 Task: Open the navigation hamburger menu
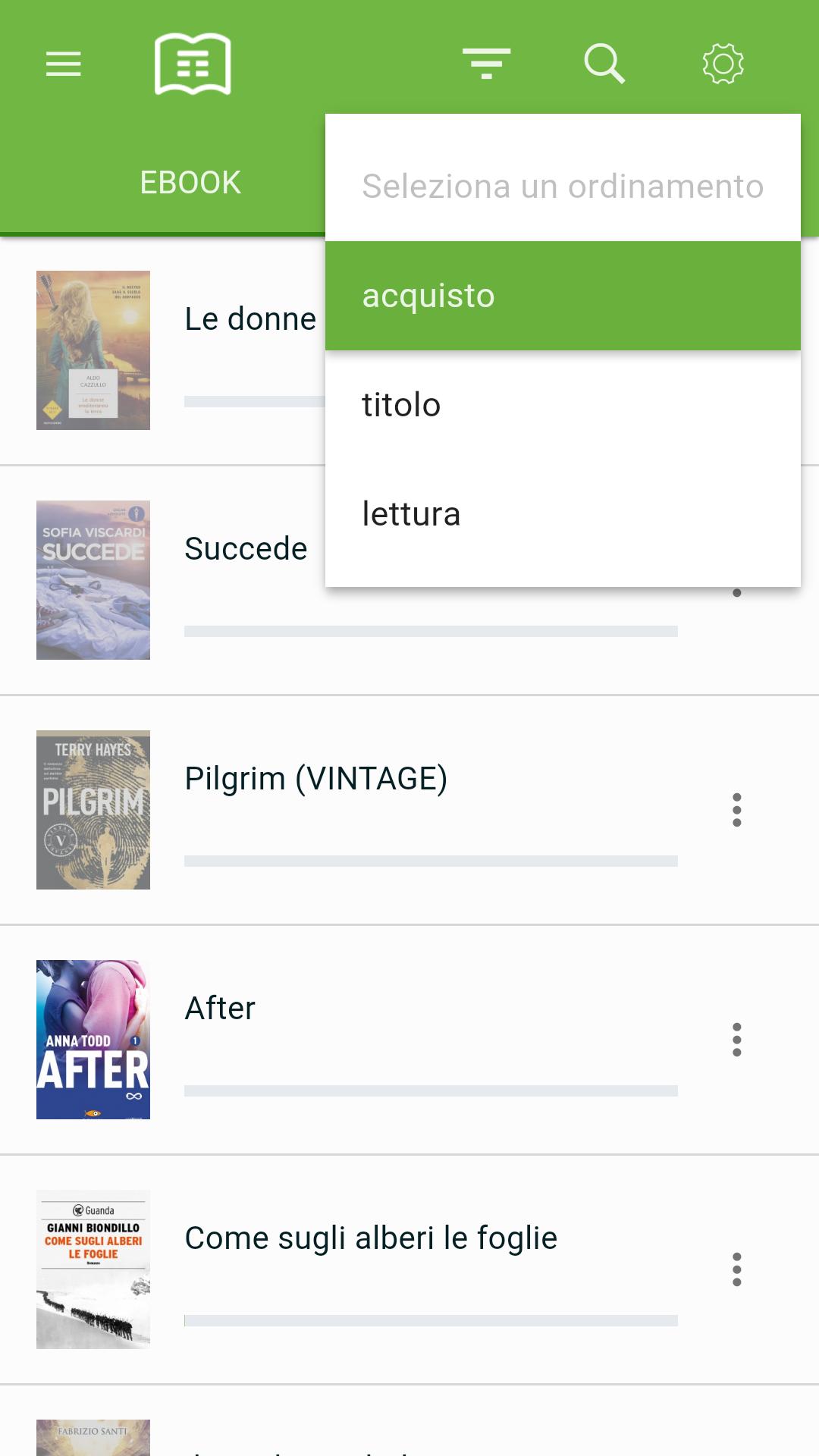[x=63, y=64]
